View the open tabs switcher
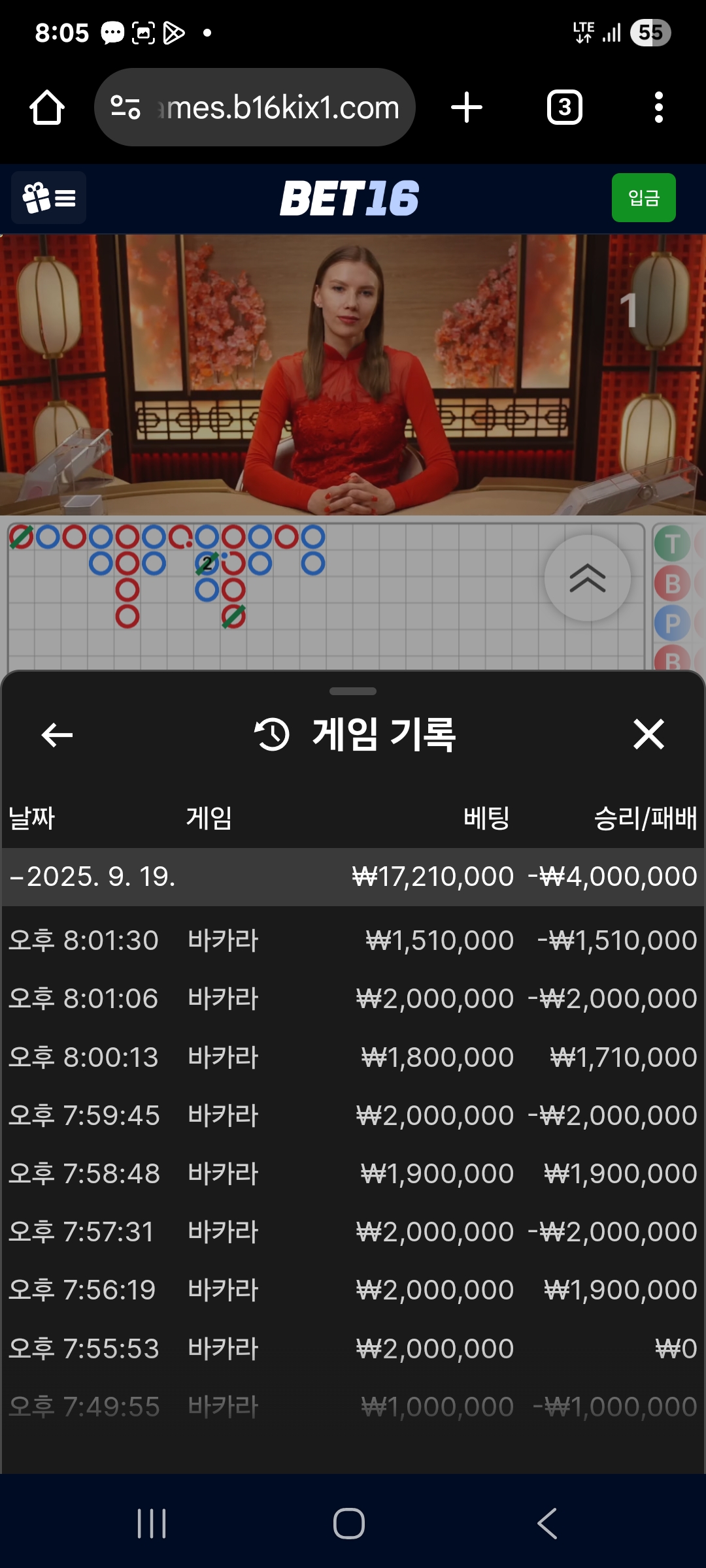 point(564,107)
